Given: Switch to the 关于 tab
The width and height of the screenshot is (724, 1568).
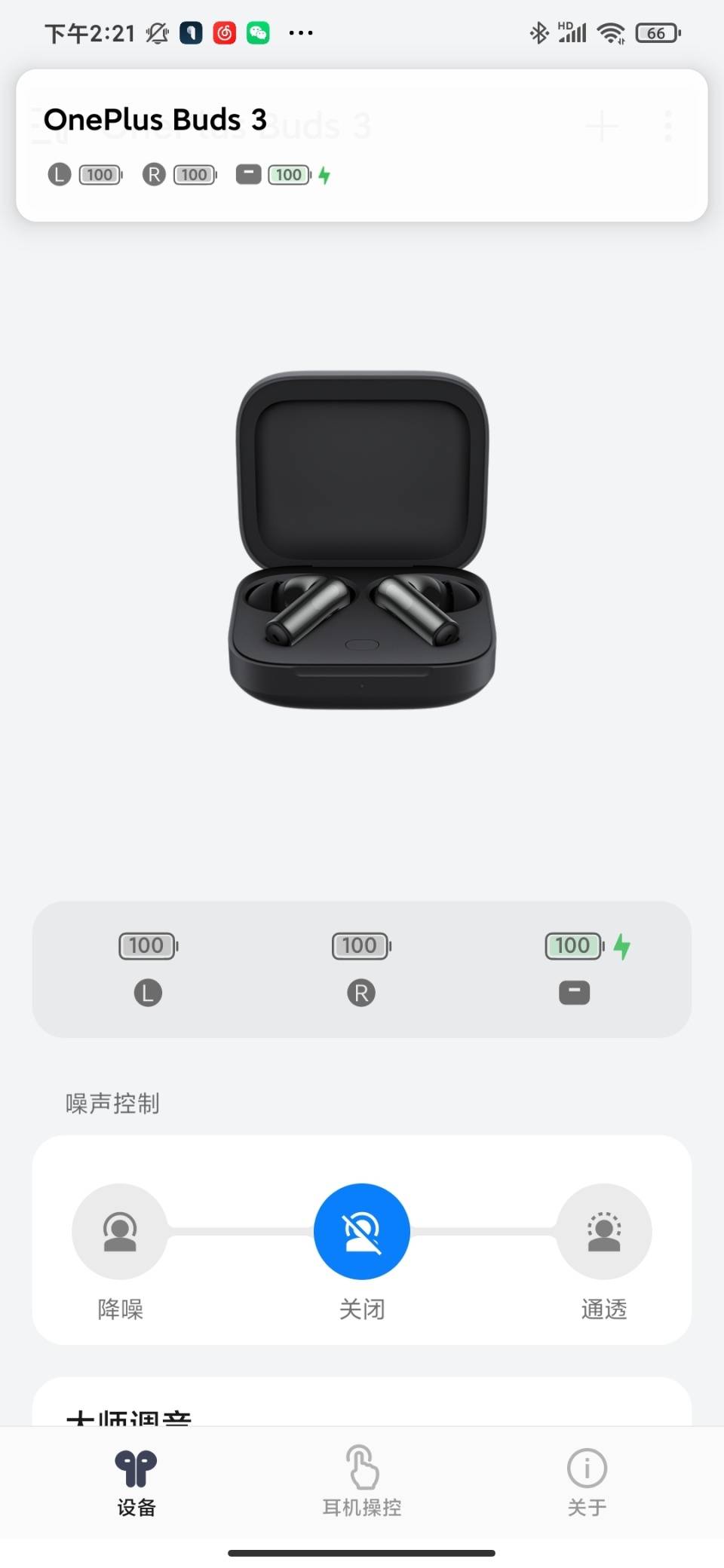Looking at the screenshot, I should click(587, 1481).
